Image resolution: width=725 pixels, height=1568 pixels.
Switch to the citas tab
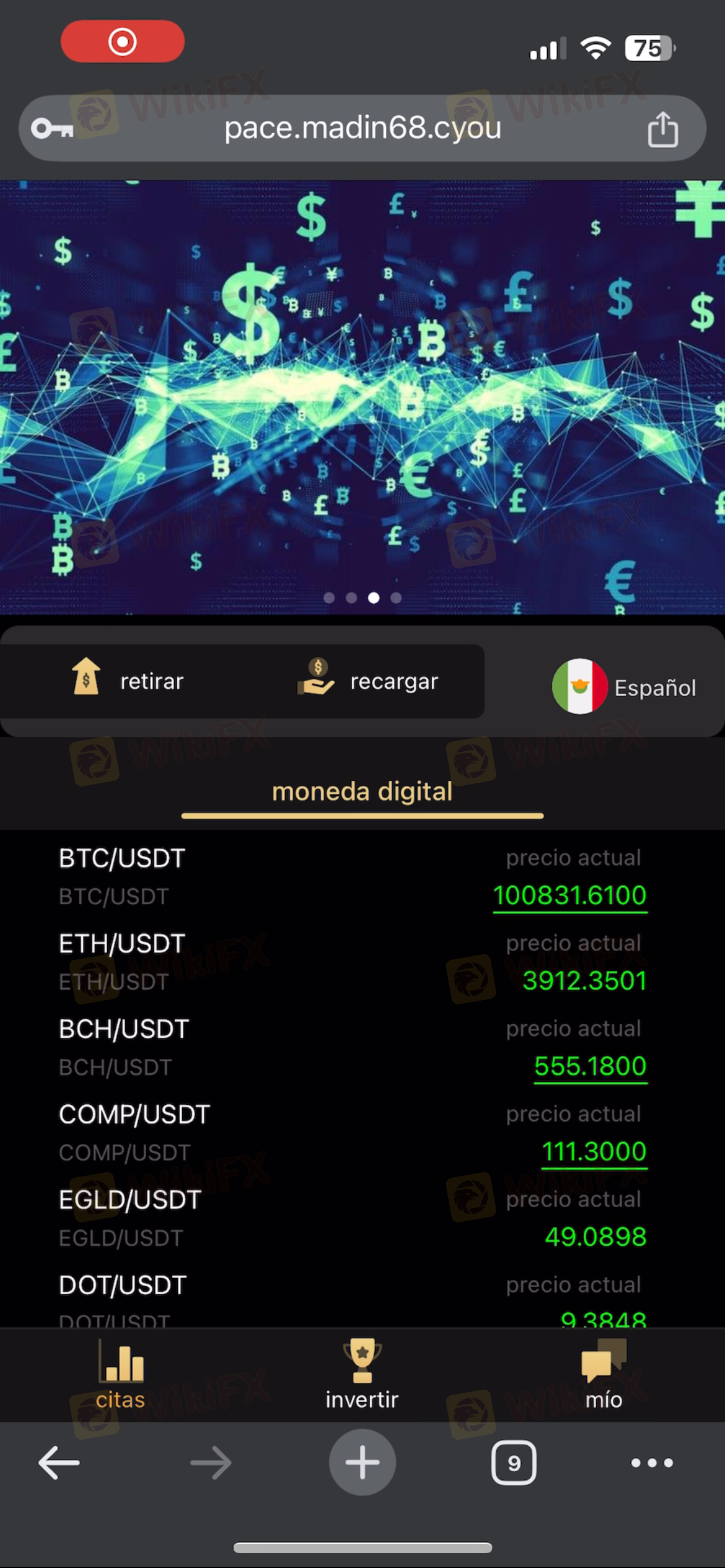pyautogui.click(x=120, y=1376)
